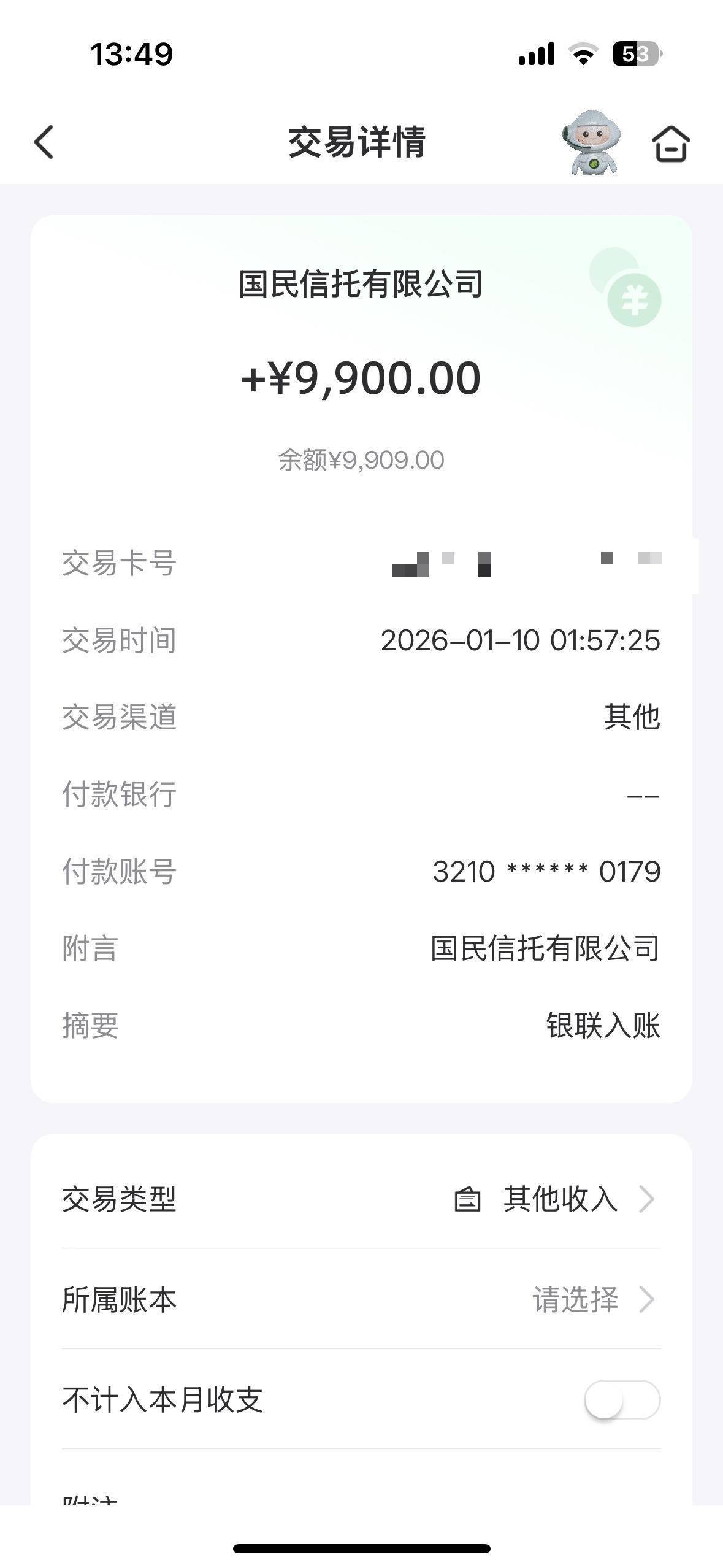The width and height of the screenshot is (723, 1568).
Task: Open the robot customer service assistant
Action: pyautogui.click(x=591, y=142)
